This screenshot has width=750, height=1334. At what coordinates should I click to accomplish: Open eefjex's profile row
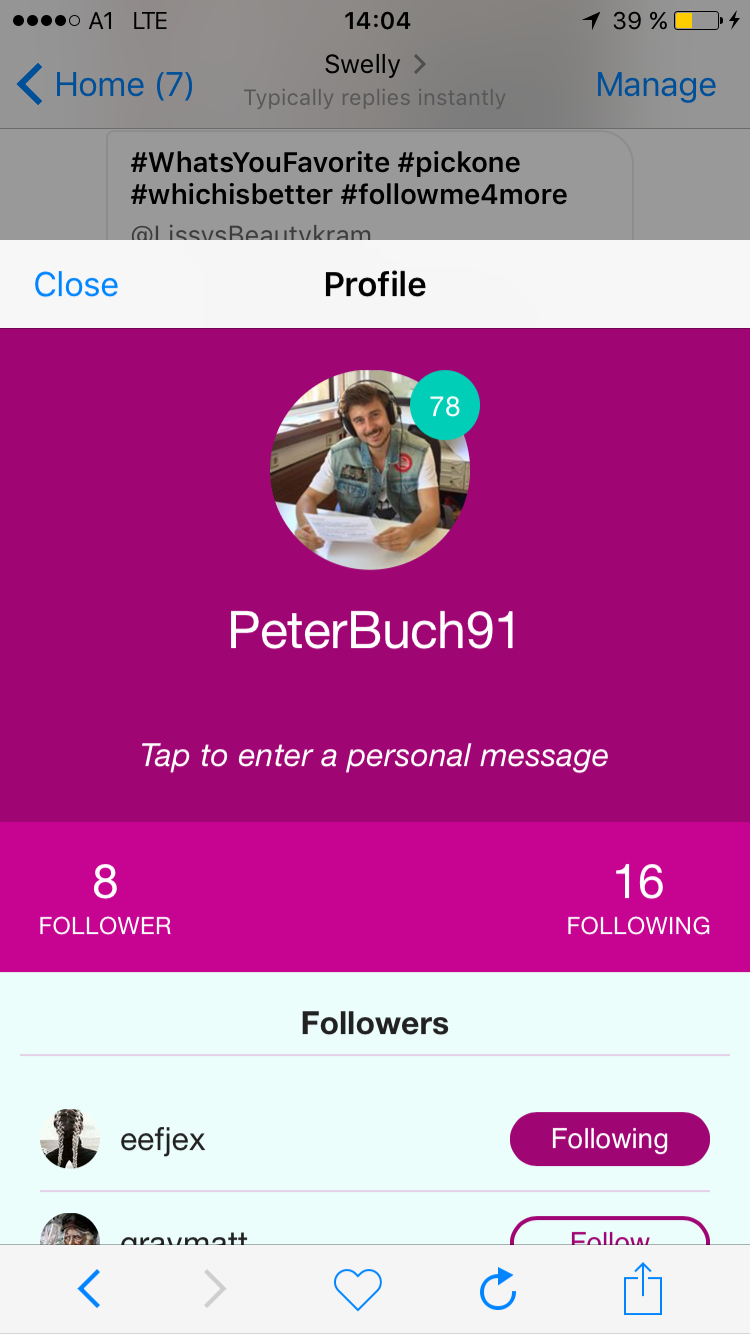(x=162, y=1140)
